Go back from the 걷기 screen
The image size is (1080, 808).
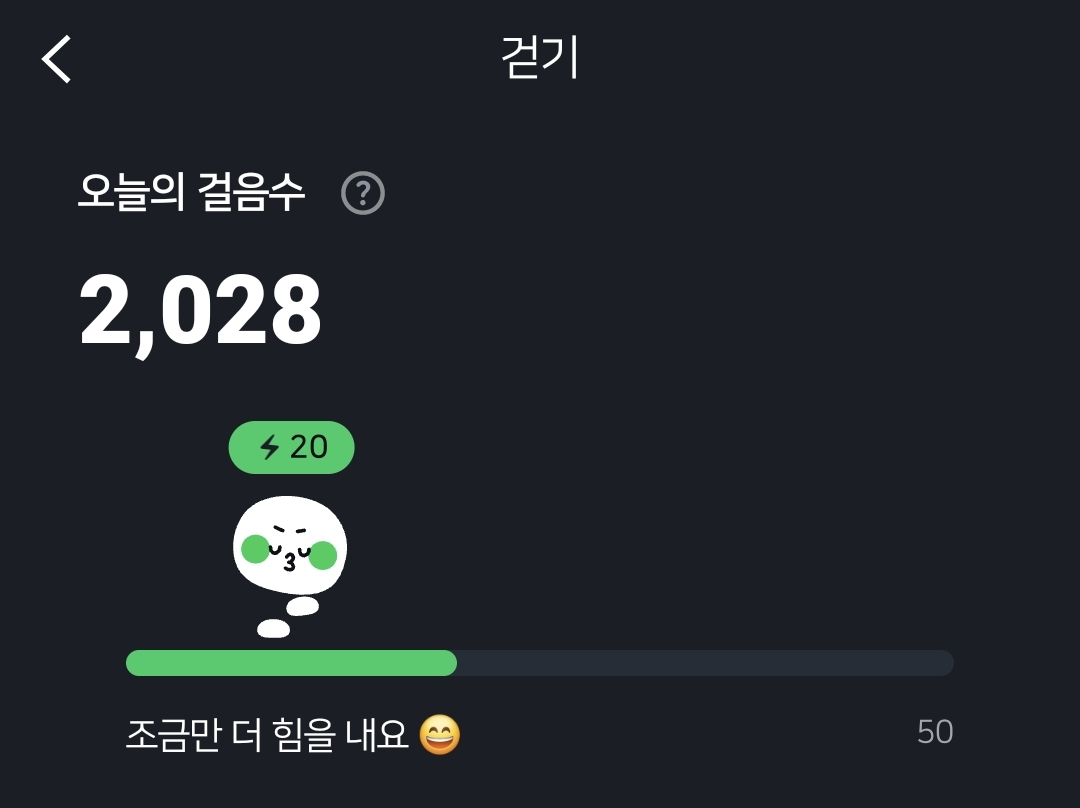point(57,59)
